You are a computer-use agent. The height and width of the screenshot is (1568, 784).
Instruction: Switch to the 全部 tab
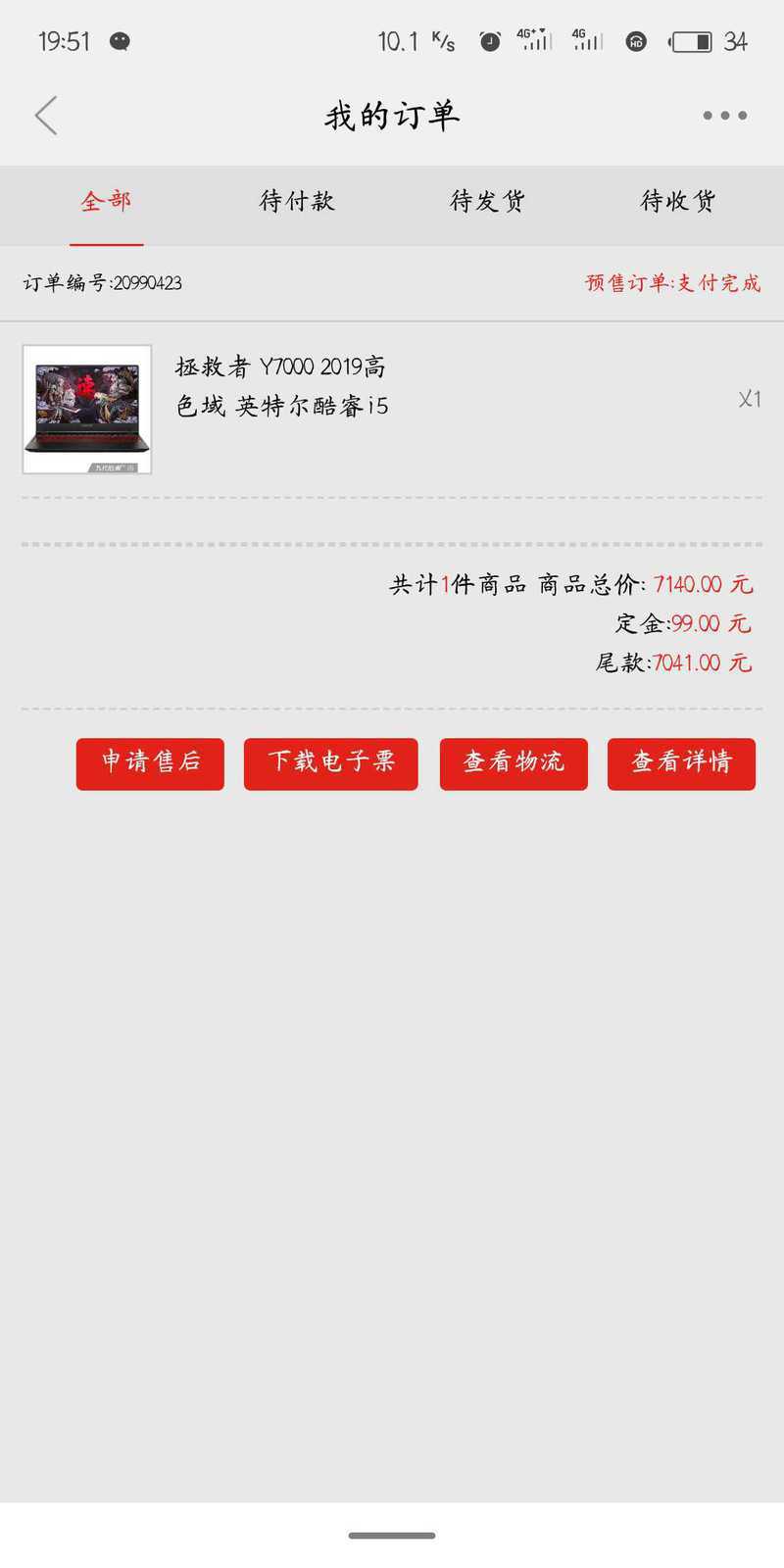(x=106, y=202)
